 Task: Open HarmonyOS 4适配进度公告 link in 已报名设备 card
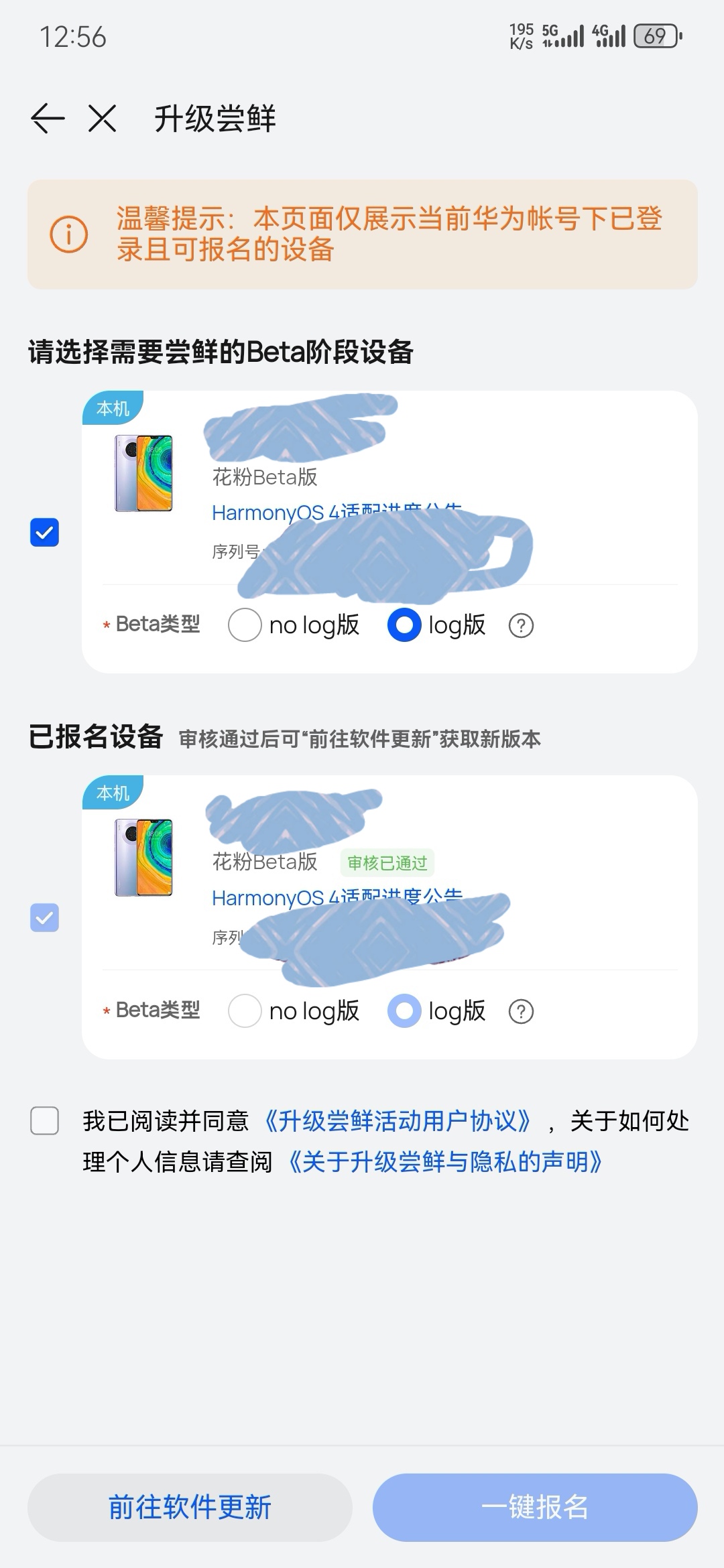[268, 898]
